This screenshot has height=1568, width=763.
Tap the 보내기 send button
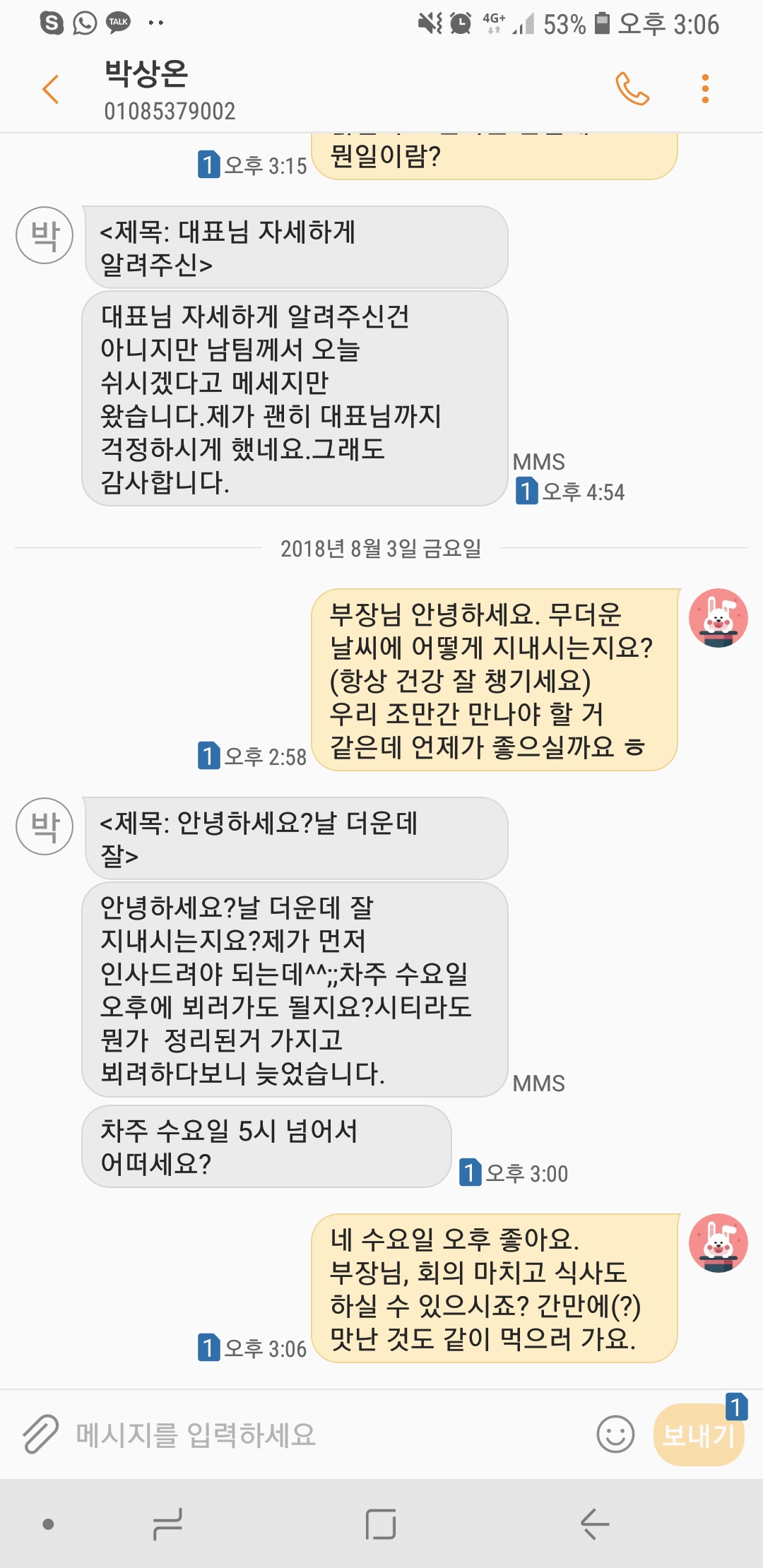point(699,1435)
